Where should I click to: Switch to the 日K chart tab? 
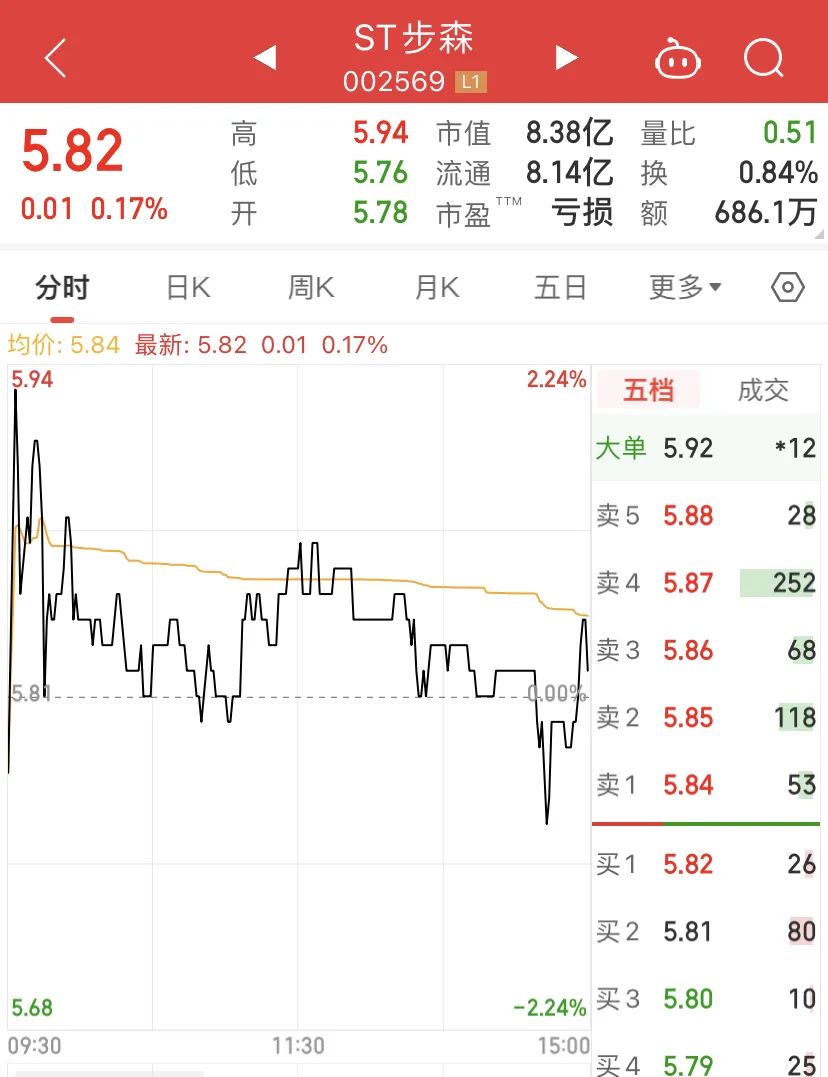(x=188, y=287)
